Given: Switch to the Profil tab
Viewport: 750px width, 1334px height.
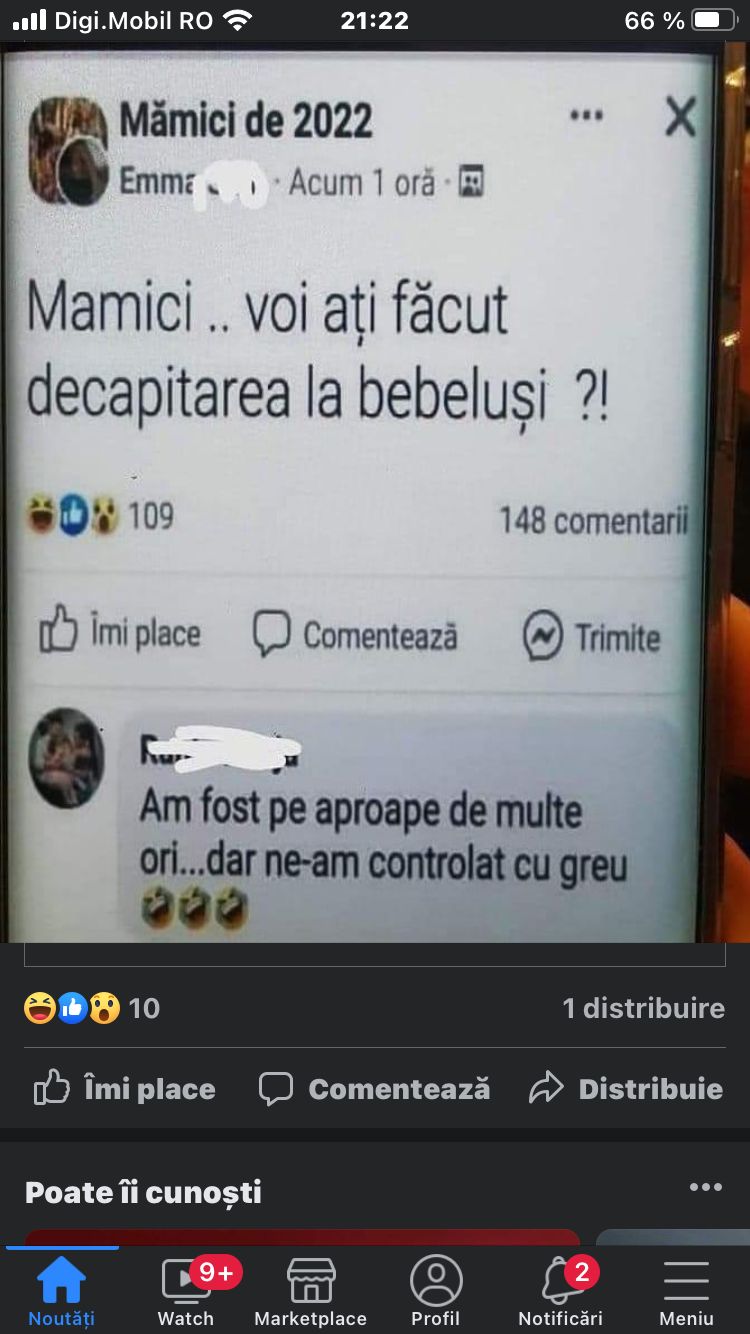Looking at the screenshot, I should [x=436, y=1292].
